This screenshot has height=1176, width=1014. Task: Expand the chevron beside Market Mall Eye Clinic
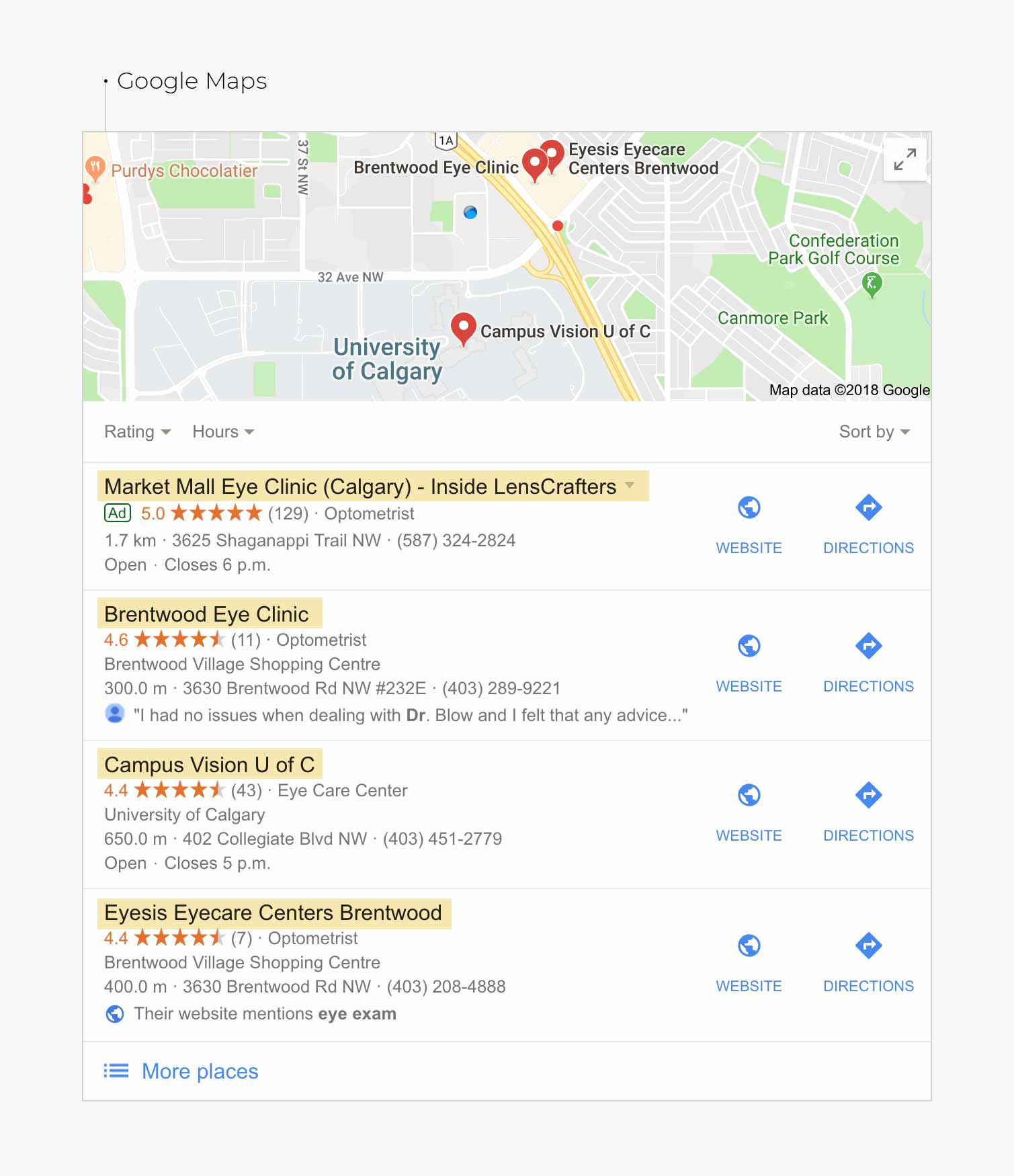(x=629, y=486)
